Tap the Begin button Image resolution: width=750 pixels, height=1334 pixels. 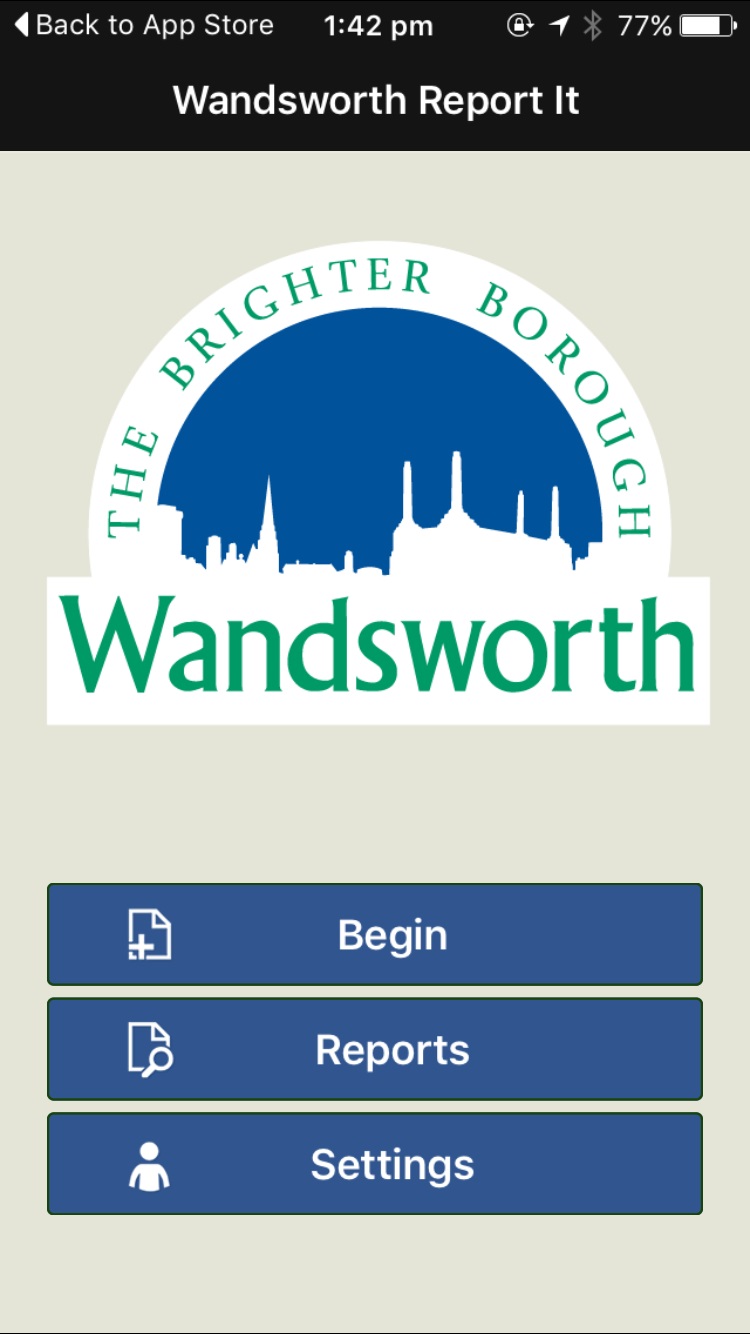(x=375, y=934)
